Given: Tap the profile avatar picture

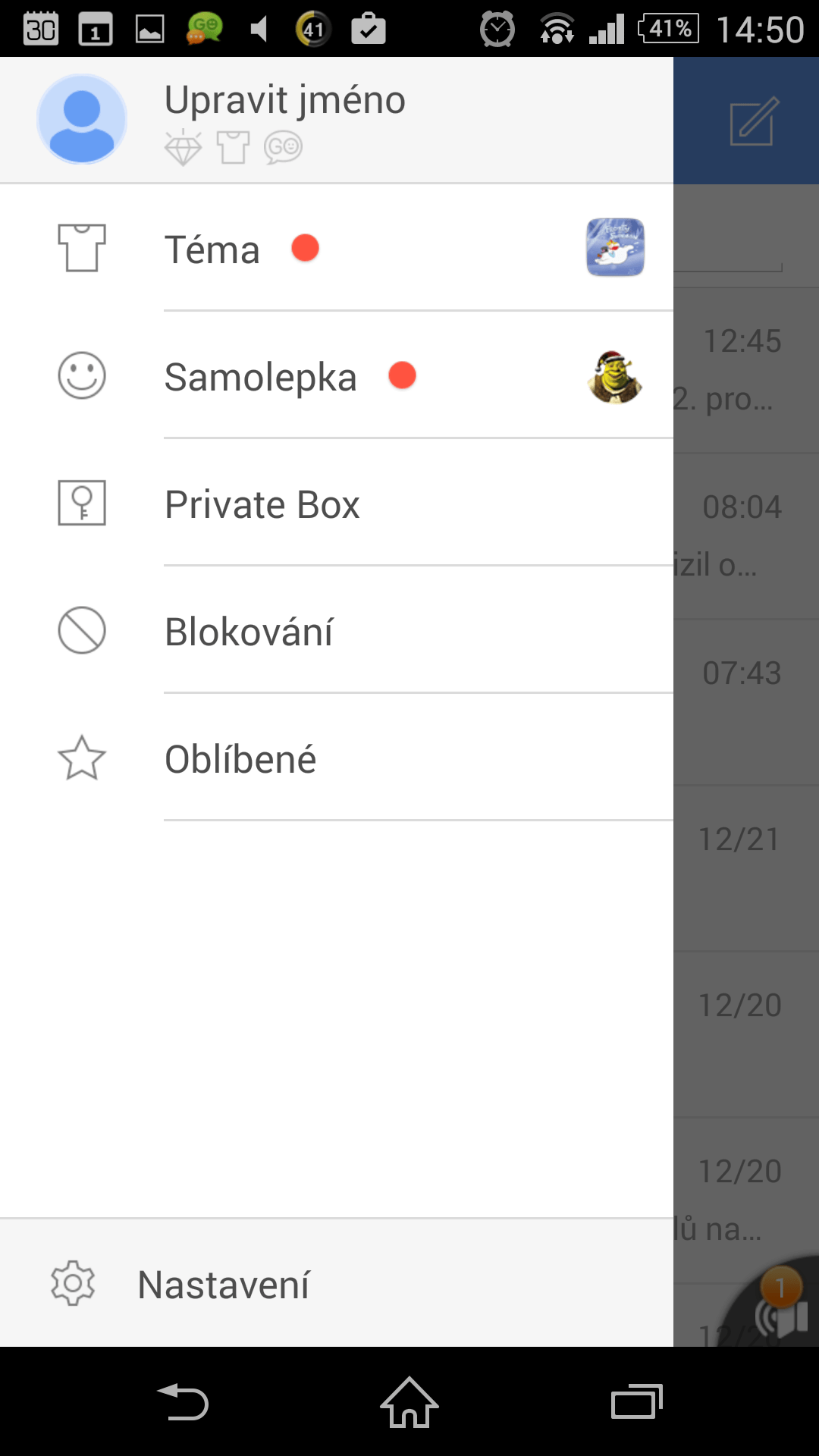Looking at the screenshot, I should (x=82, y=119).
